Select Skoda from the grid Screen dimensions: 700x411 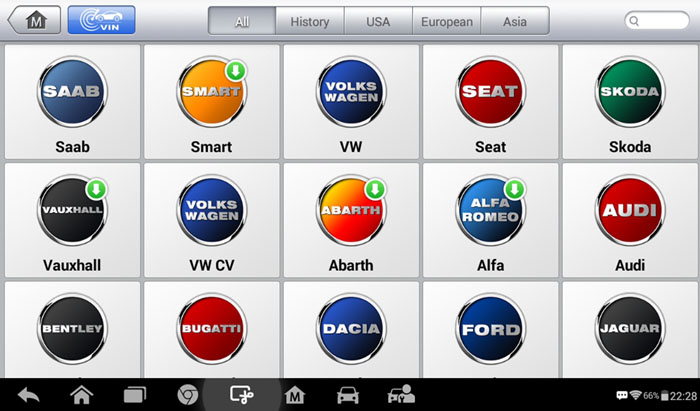pyautogui.click(x=630, y=103)
